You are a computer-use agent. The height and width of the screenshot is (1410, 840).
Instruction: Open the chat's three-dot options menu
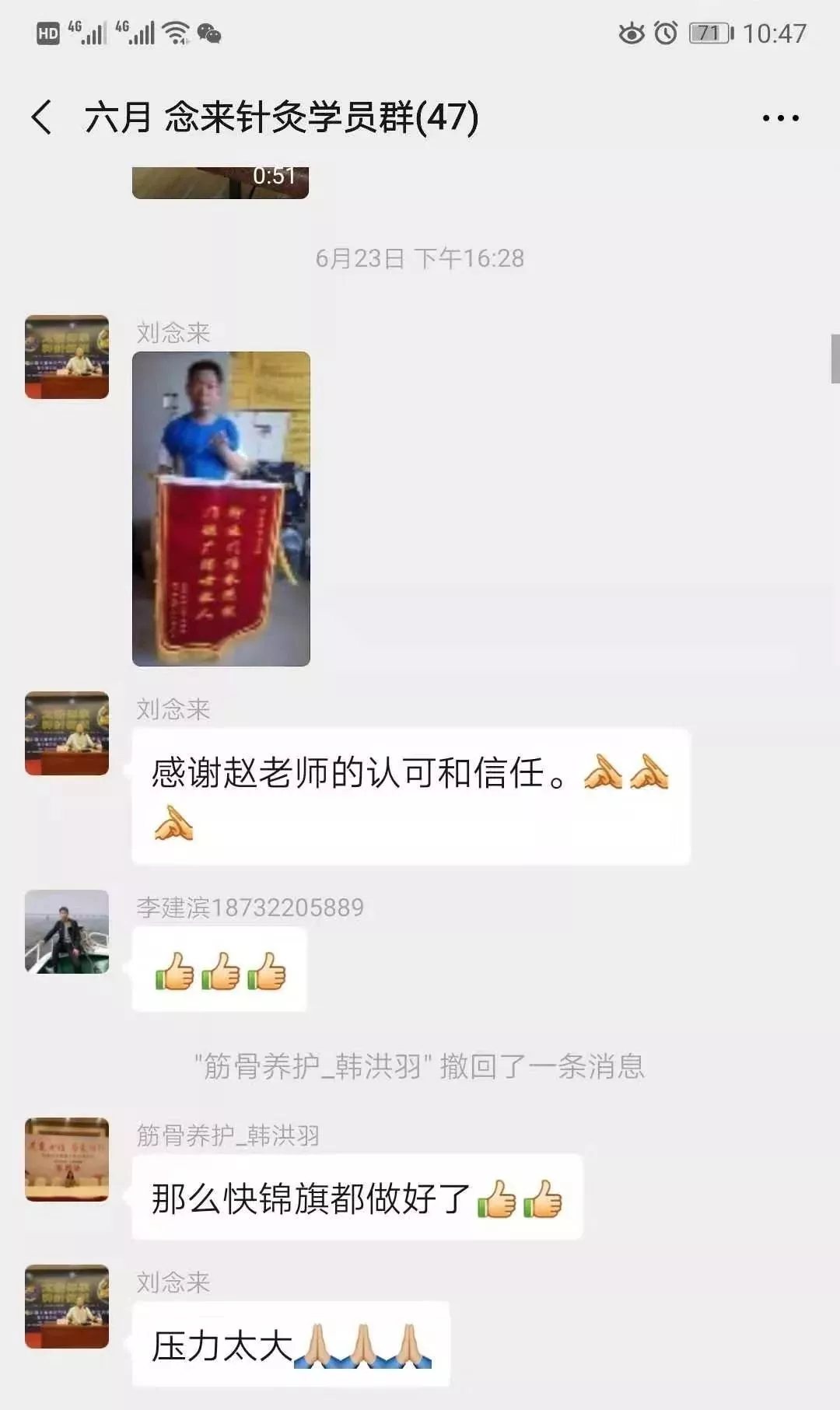780,118
